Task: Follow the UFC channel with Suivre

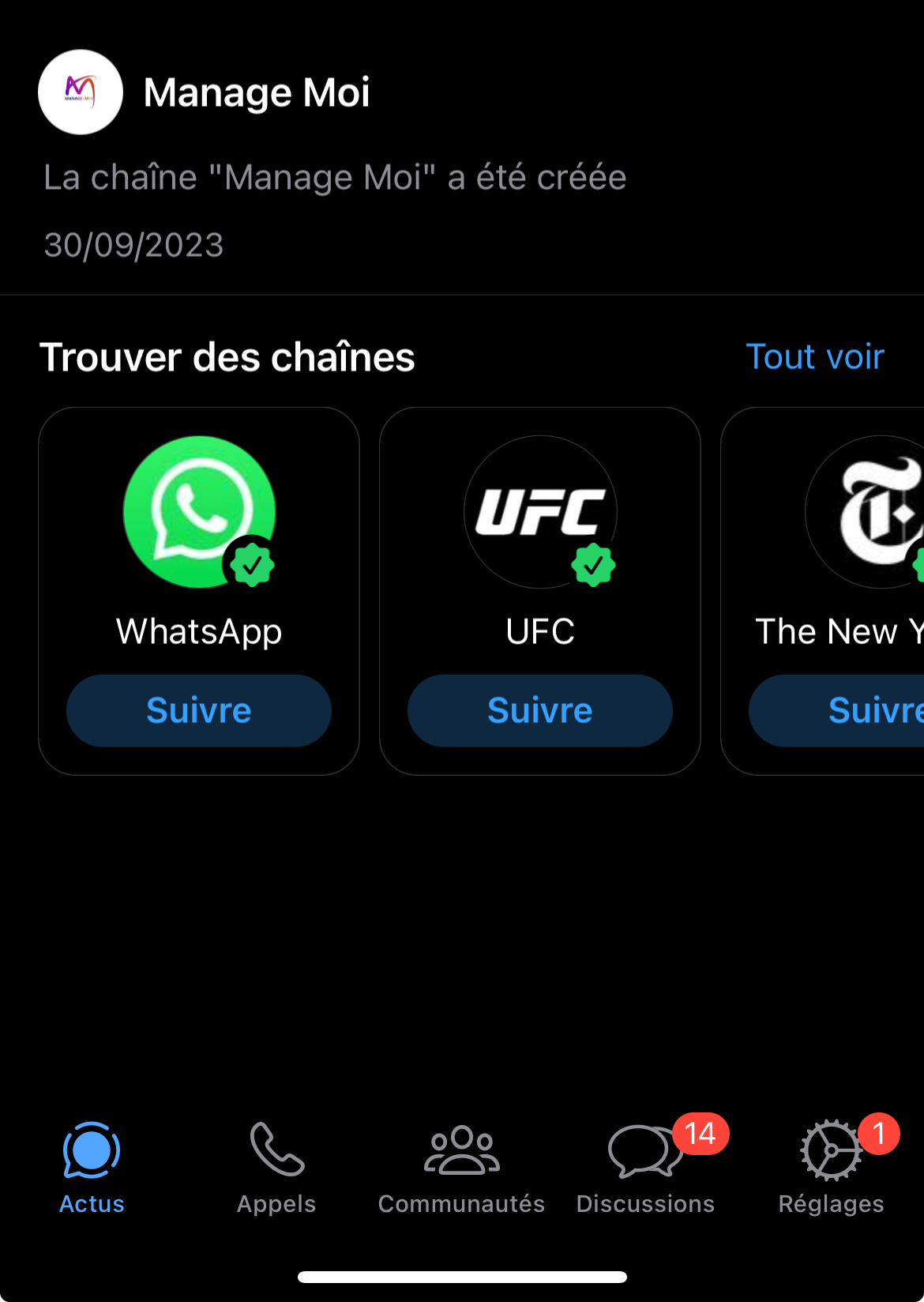Action: pos(540,710)
